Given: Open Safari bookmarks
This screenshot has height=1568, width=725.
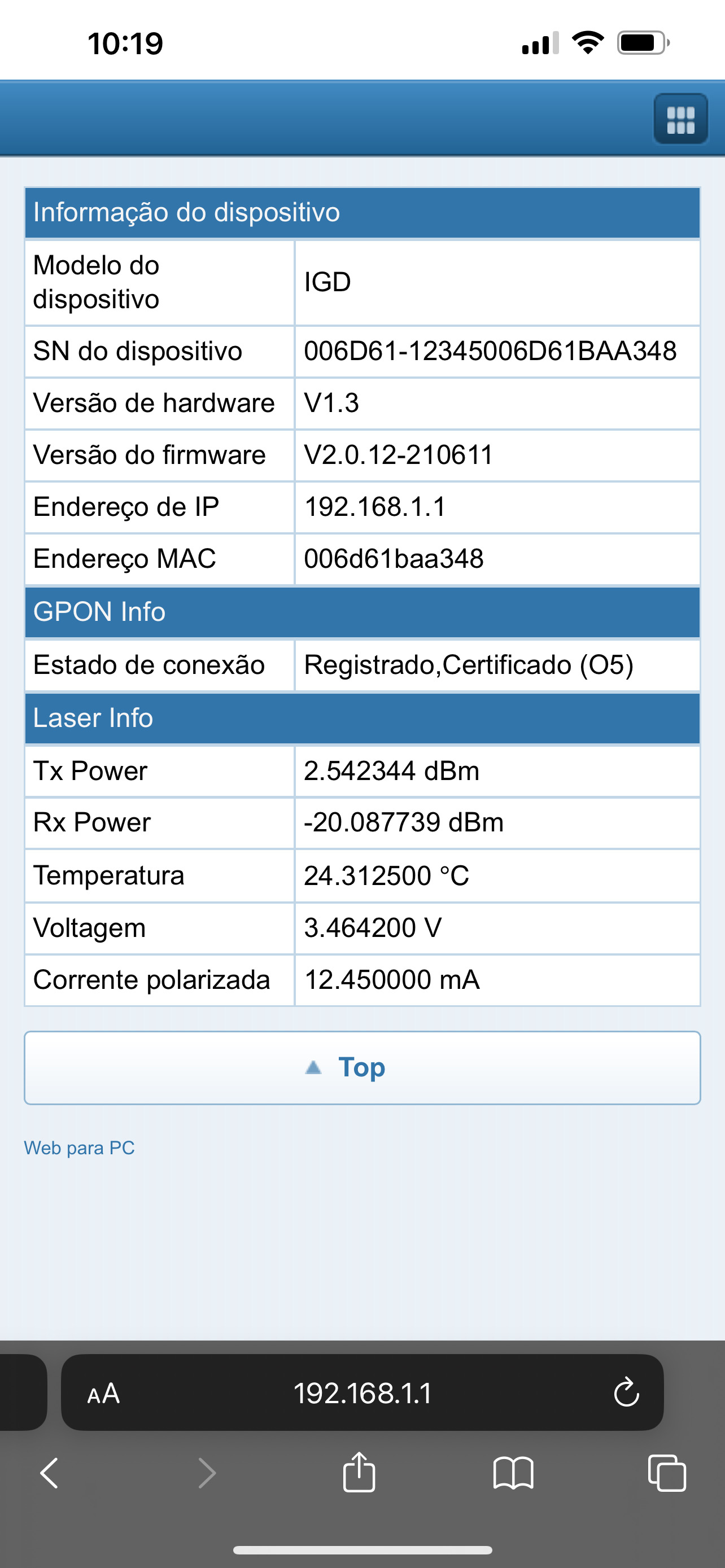Looking at the screenshot, I should tap(513, 1473).
